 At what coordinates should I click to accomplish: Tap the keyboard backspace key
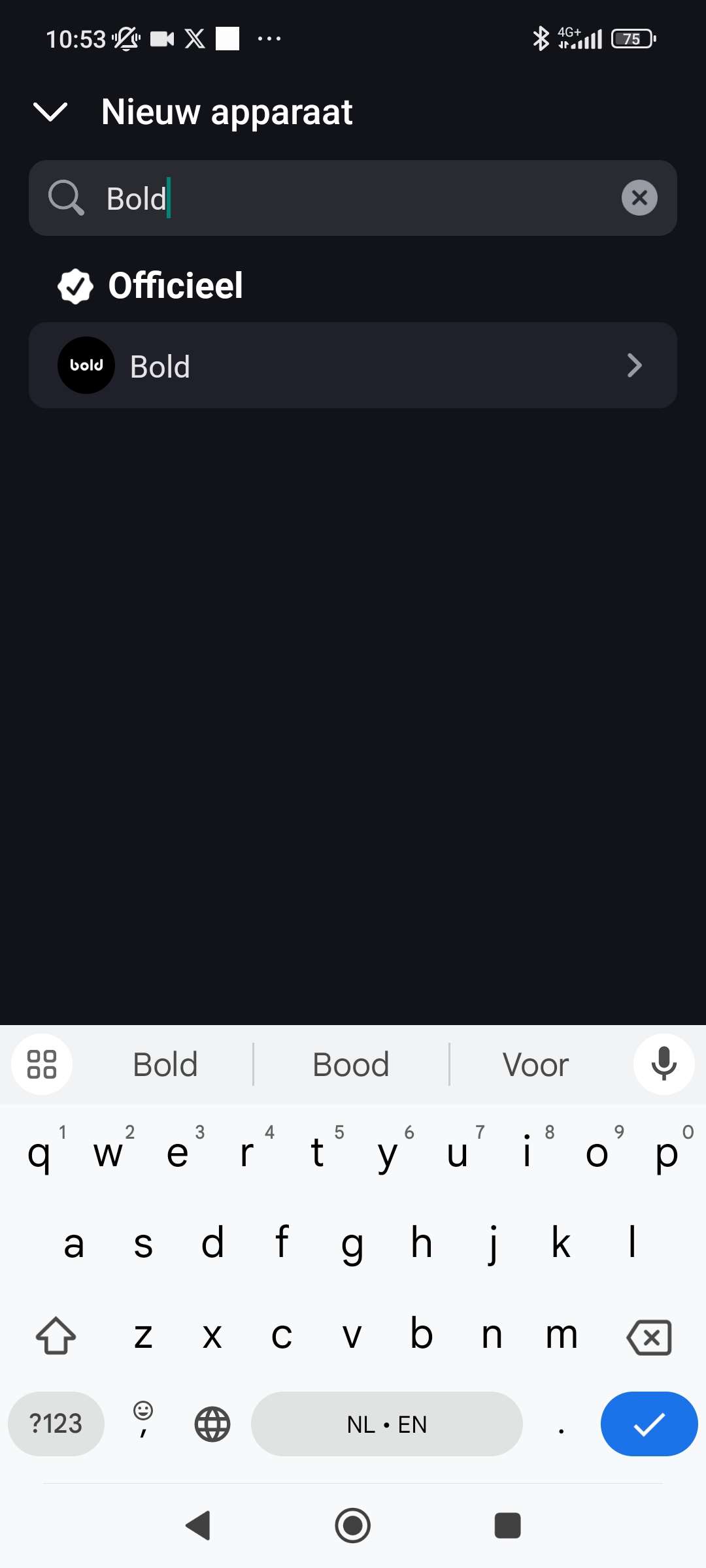click(x=648, y=1337)
